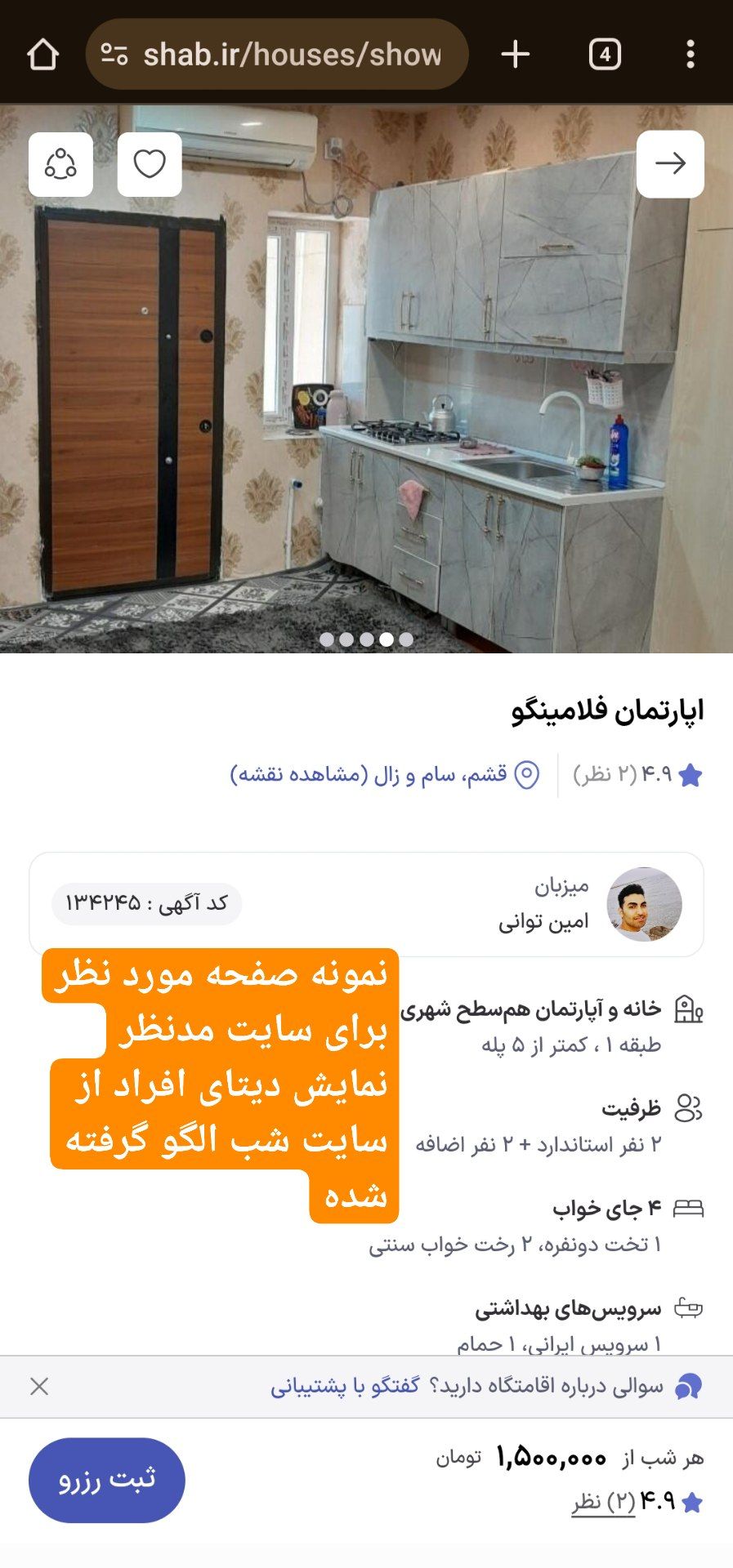The width and height of the screenshot is (733, 1568).
Task: Go back using the arrow on the photo
Action: pyautogui.click(x=670, y=164)
